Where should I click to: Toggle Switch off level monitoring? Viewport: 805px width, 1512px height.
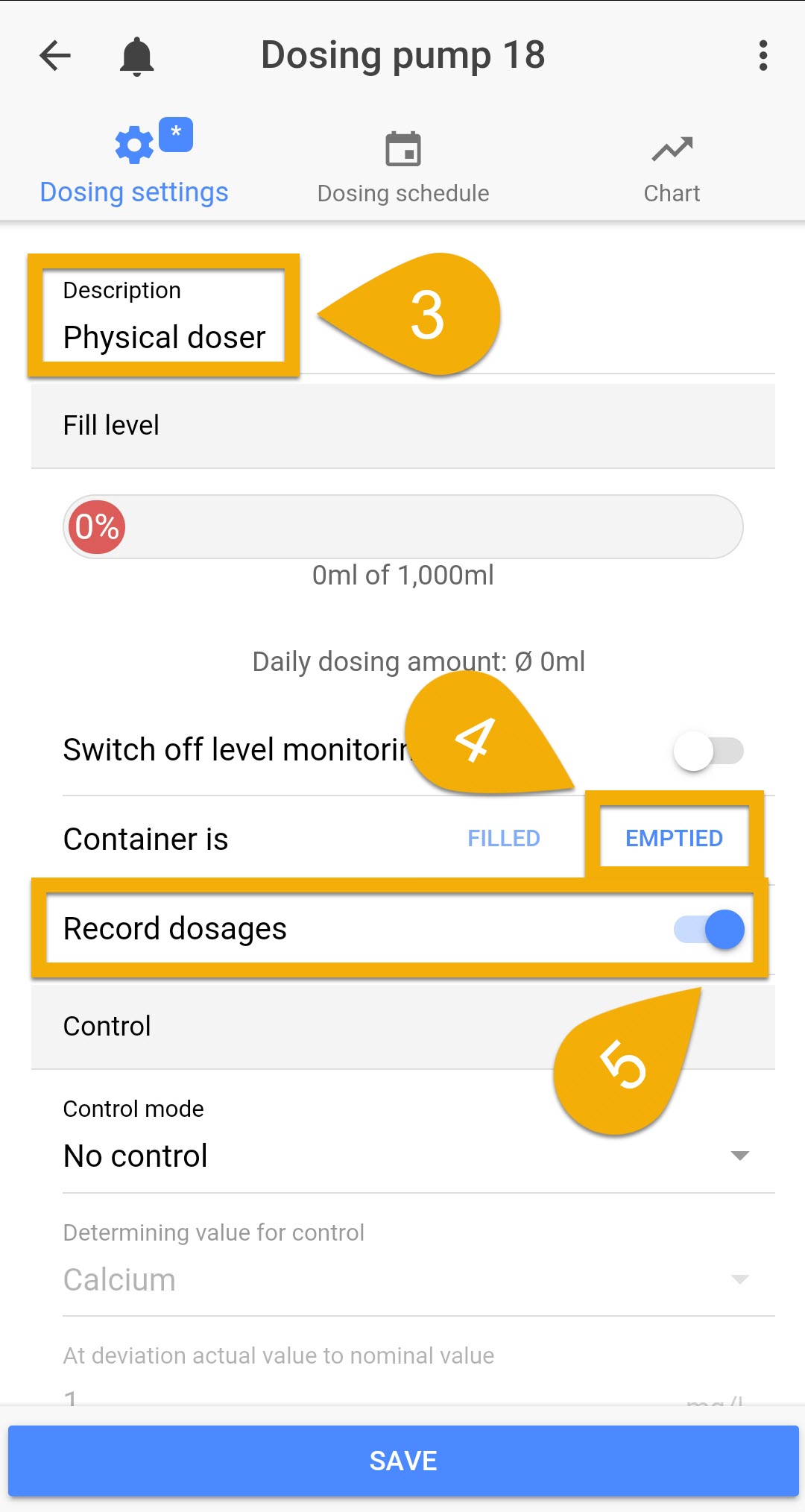pyautogui.click(x=708, y=751)
